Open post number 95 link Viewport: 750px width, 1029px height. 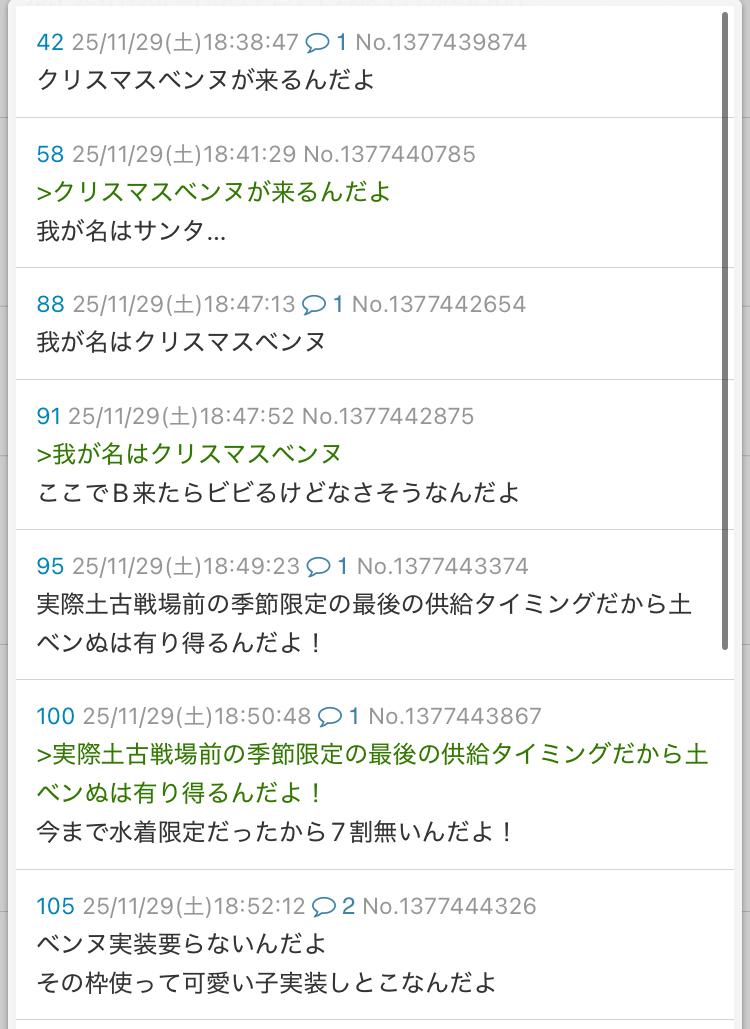click(x=50, y=566)
